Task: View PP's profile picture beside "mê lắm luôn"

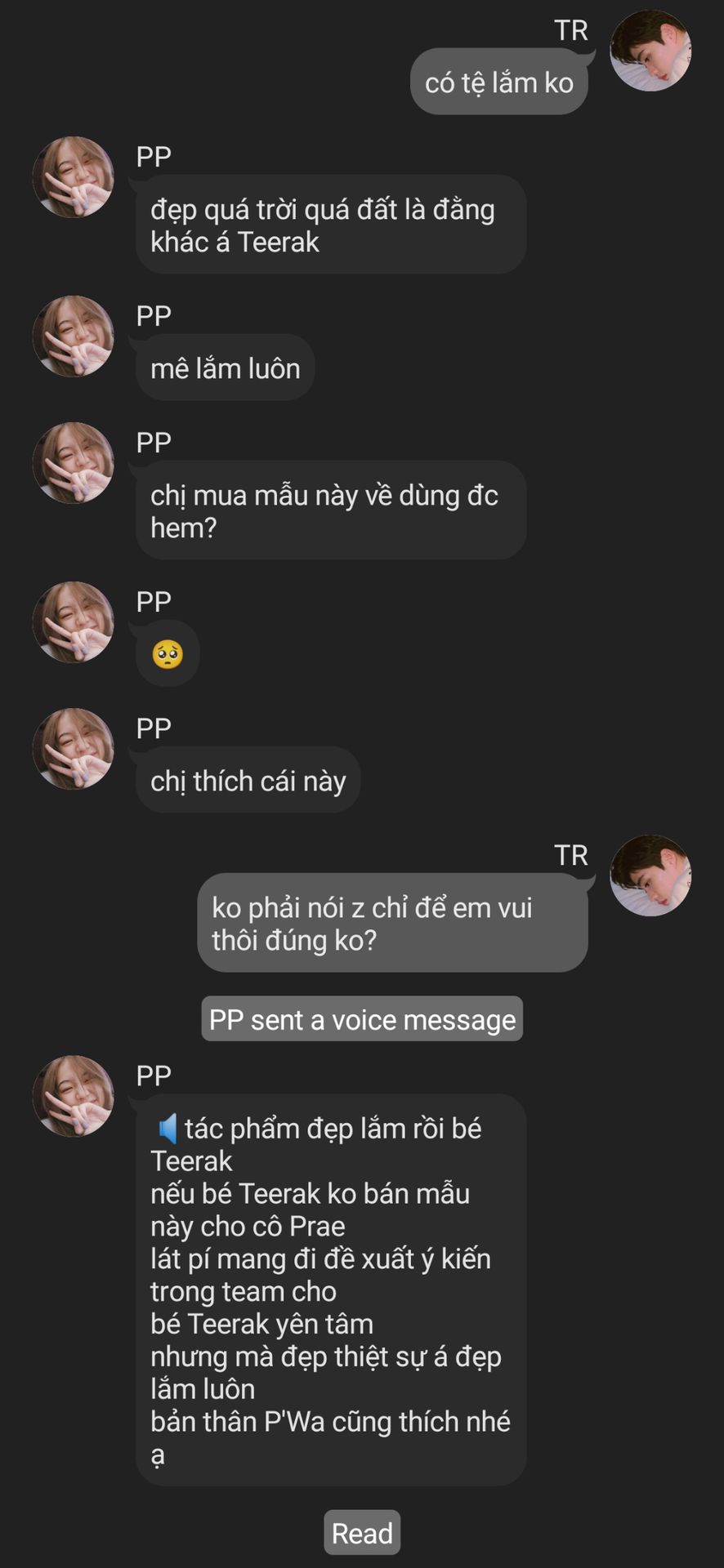Action: click(x=73, y=336)
